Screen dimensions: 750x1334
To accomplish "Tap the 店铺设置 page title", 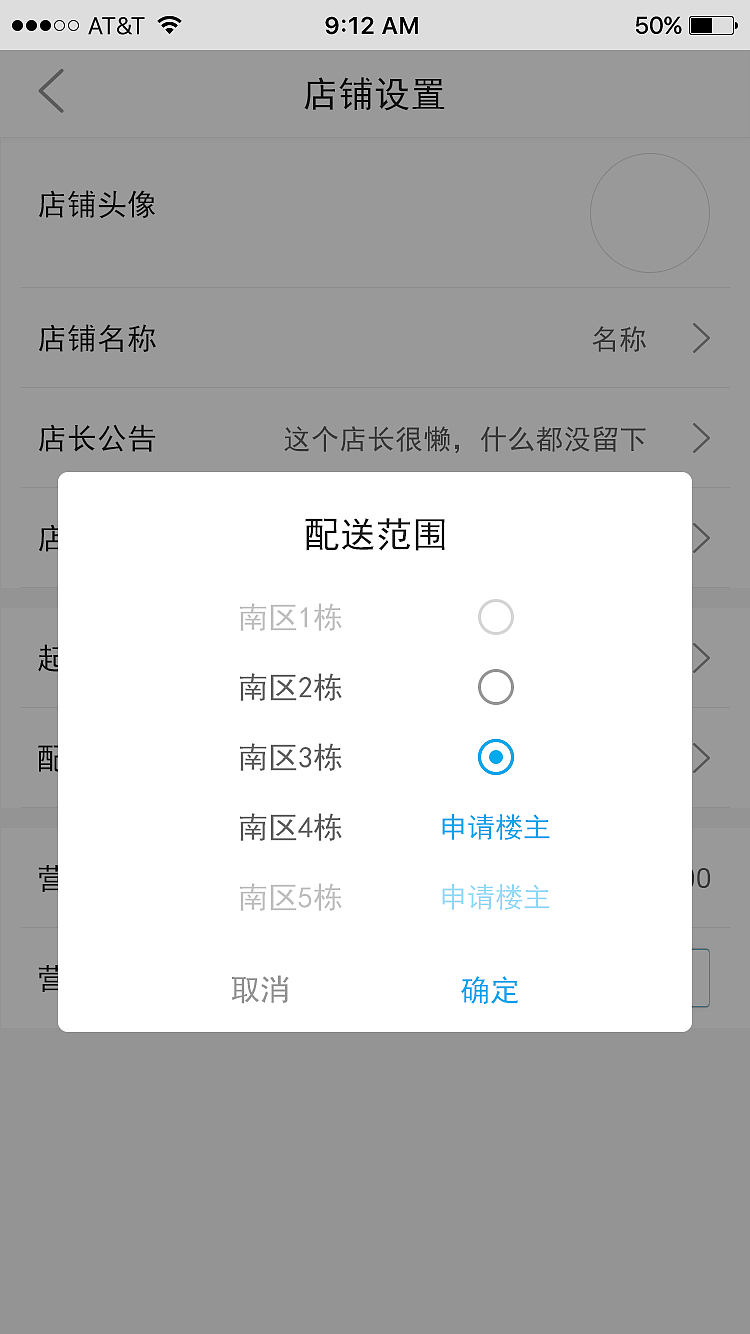I will [375, 93].
